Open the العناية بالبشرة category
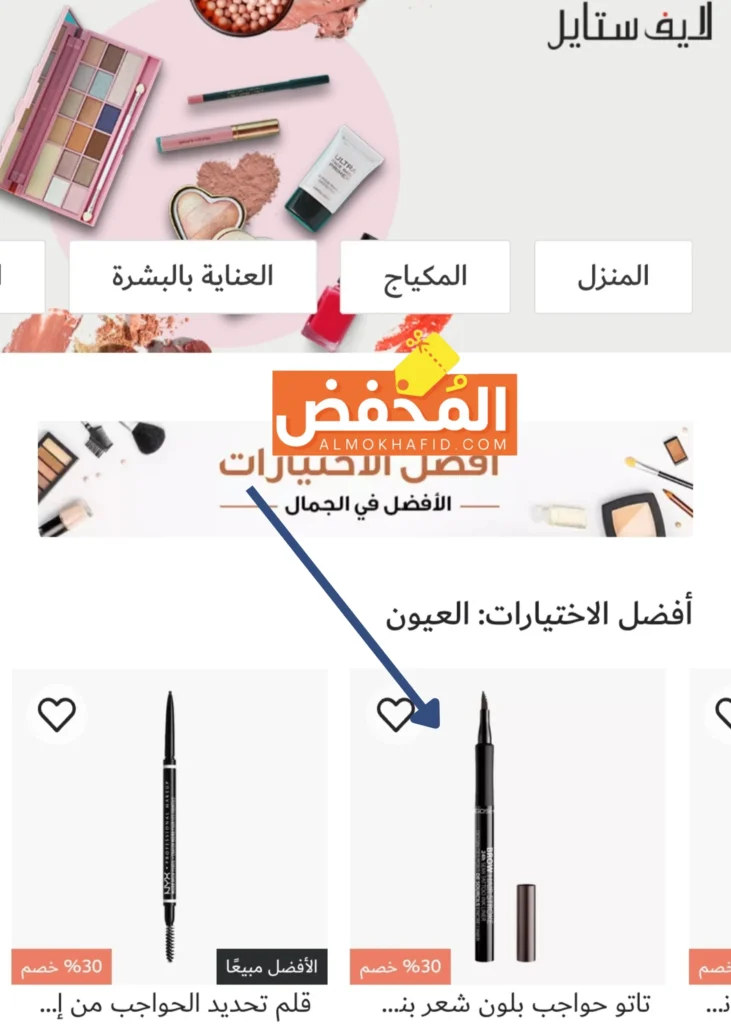 click(x=192, y=277)
